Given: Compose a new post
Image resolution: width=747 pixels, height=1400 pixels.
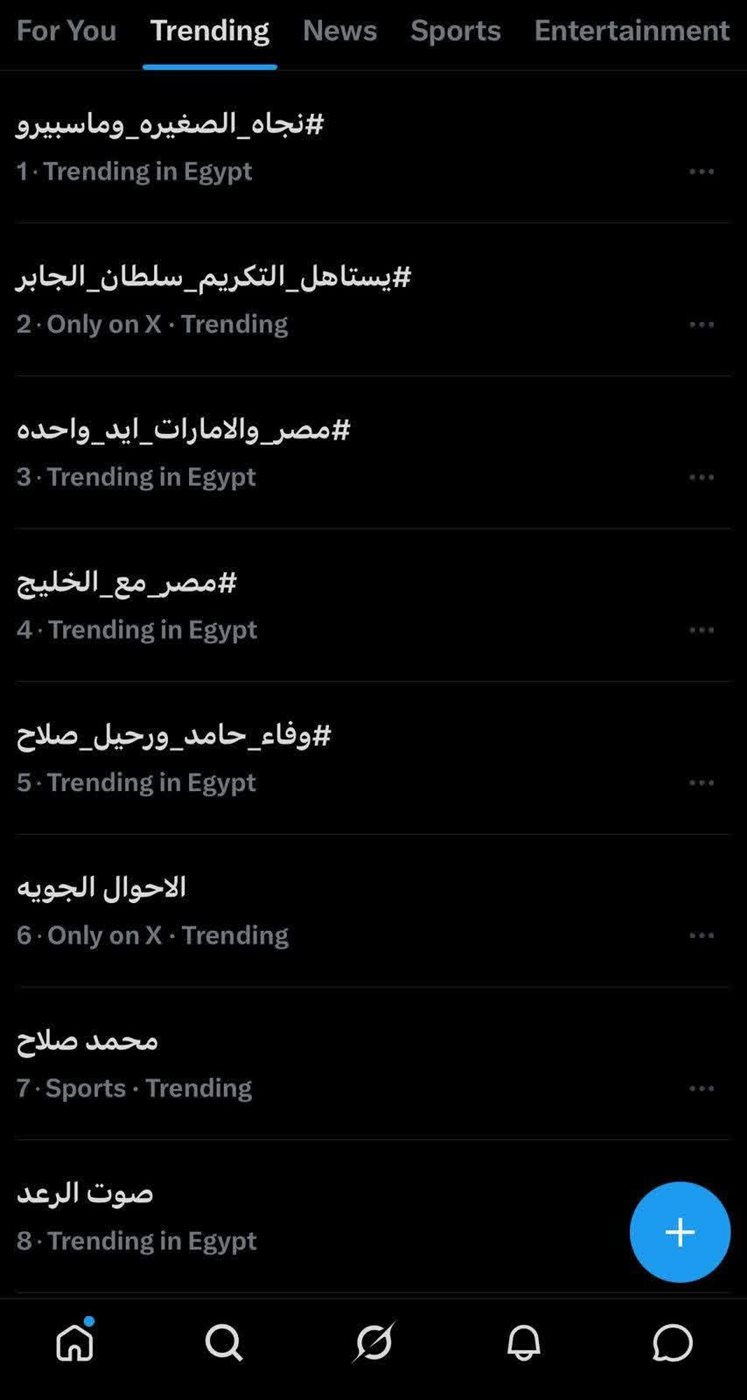Looking at the screenshot, I should 680,1232.
